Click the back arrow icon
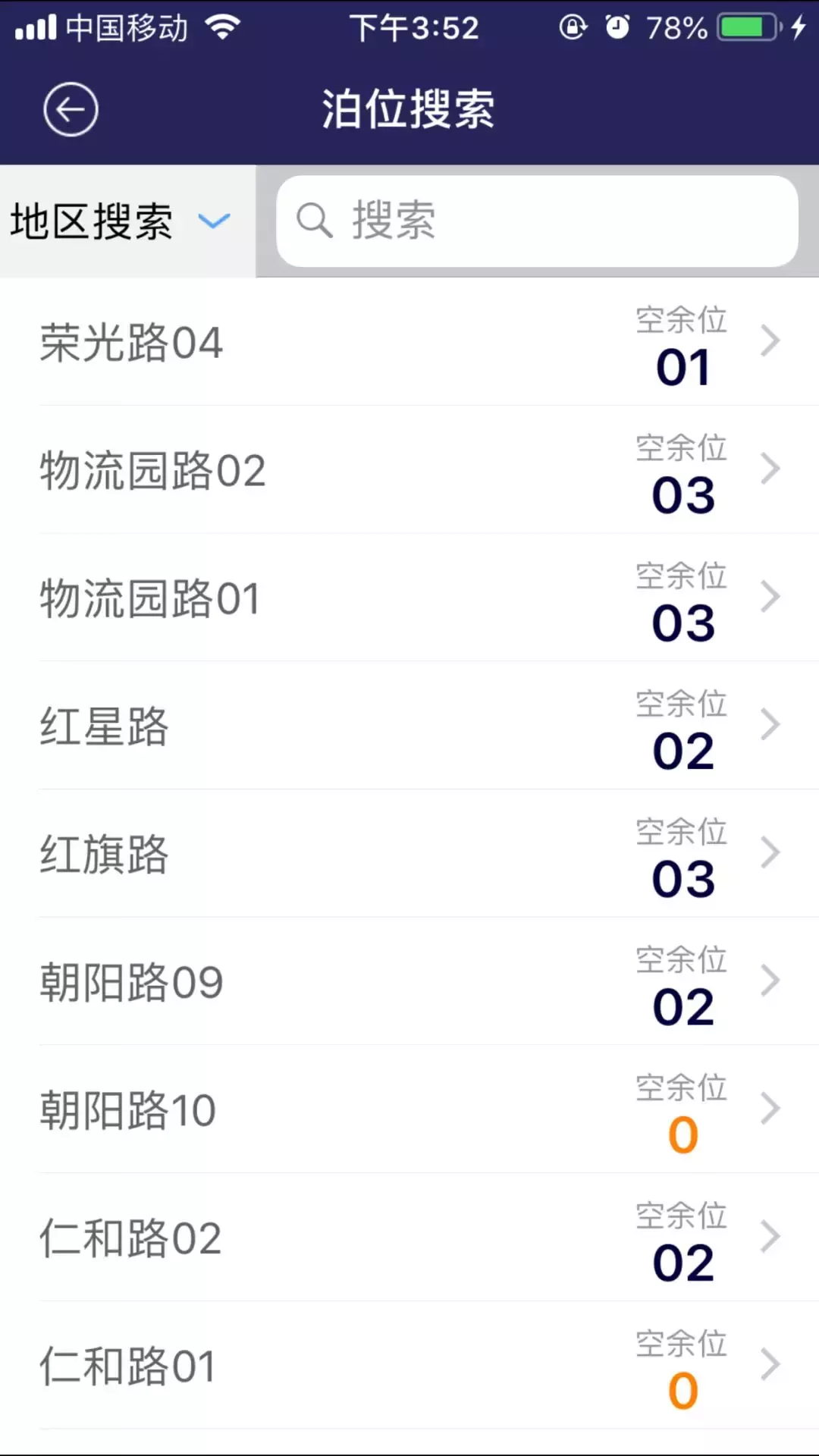This screenshot has width=819, height=1456. (71, 108)
